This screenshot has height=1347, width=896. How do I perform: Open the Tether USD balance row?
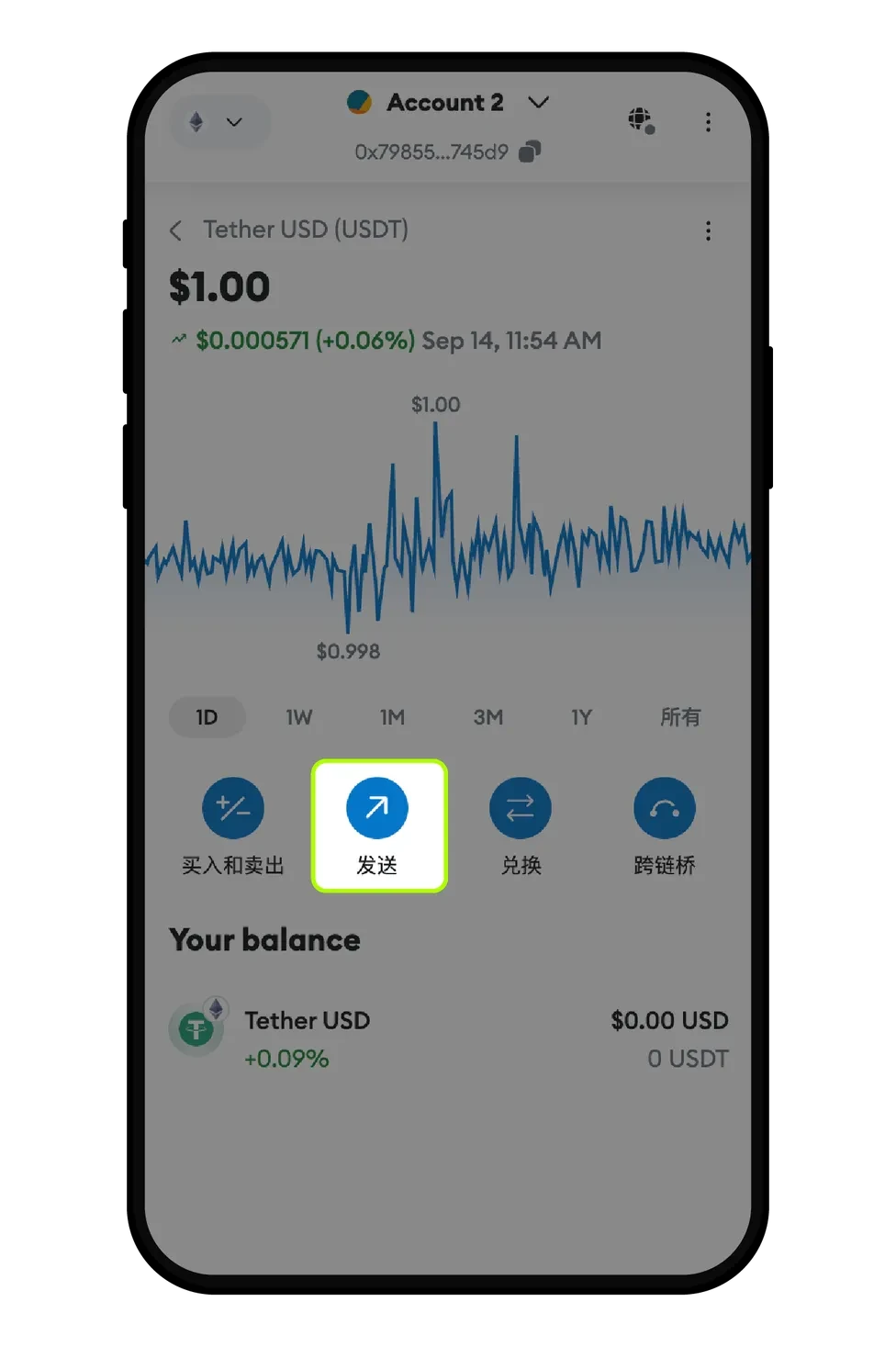click(448, 1038)
